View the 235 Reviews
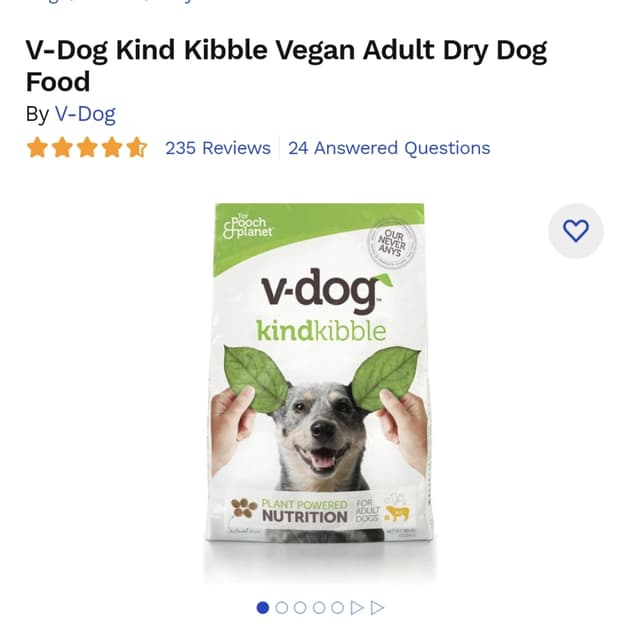Viewport: 640px width, 640px height. coord(217,148)
